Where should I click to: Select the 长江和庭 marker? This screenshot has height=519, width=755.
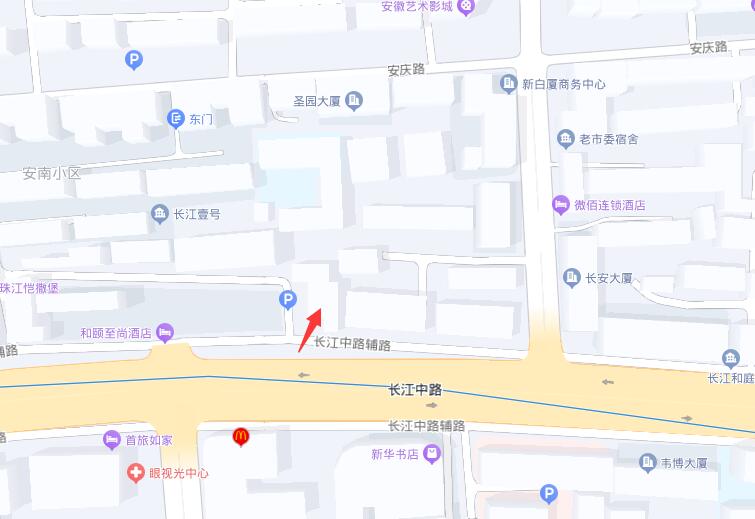[x=730, y=360]
